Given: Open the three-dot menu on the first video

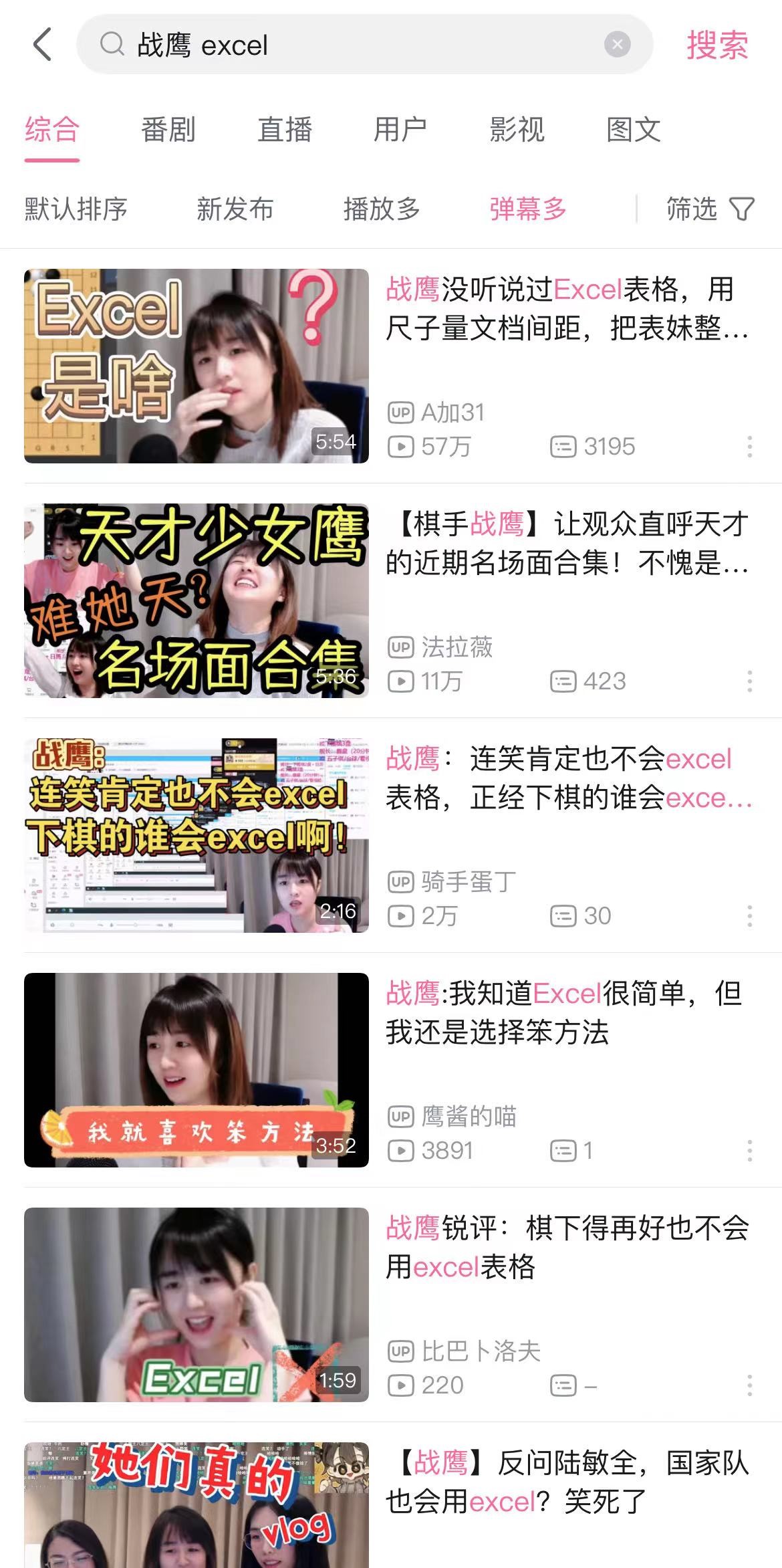Looking at the screenshot, I should (x=750, y=448).
